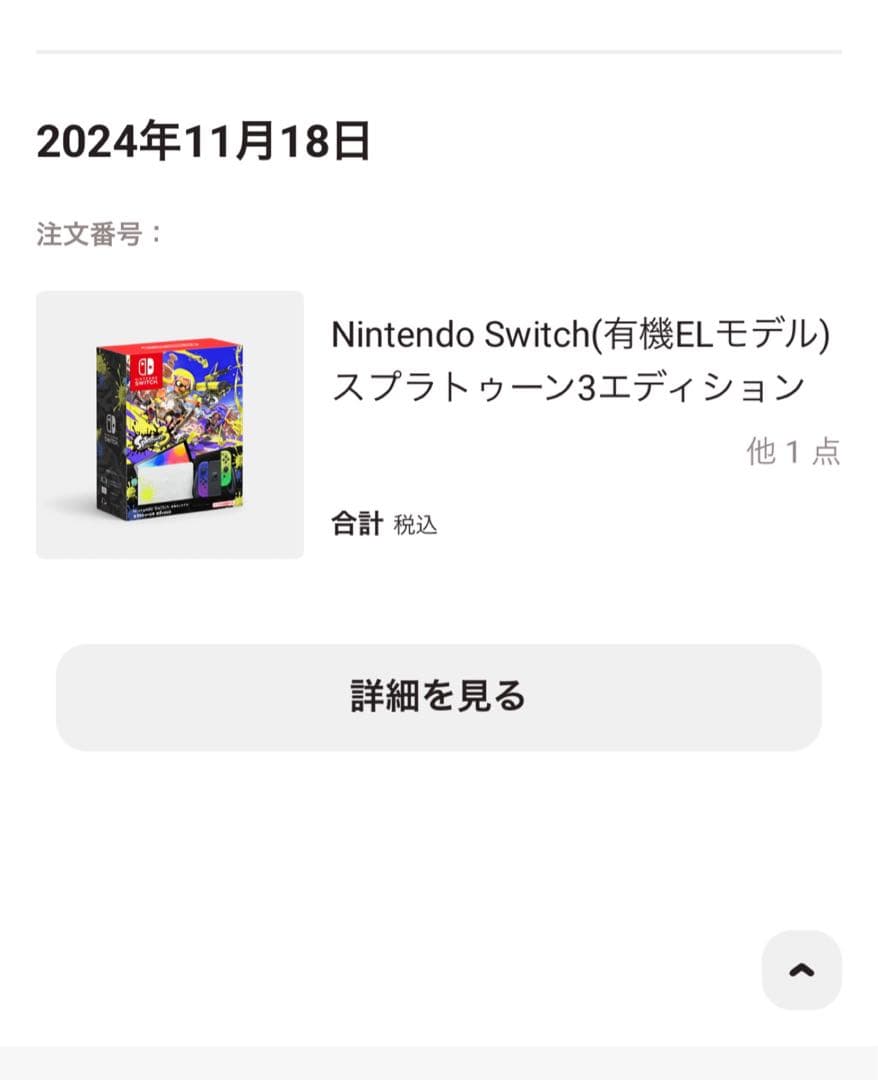The height and width of the screenshot is (1080, 878).
Task: Click the squid character artwork on the box
Action: (x=183, y=383)
